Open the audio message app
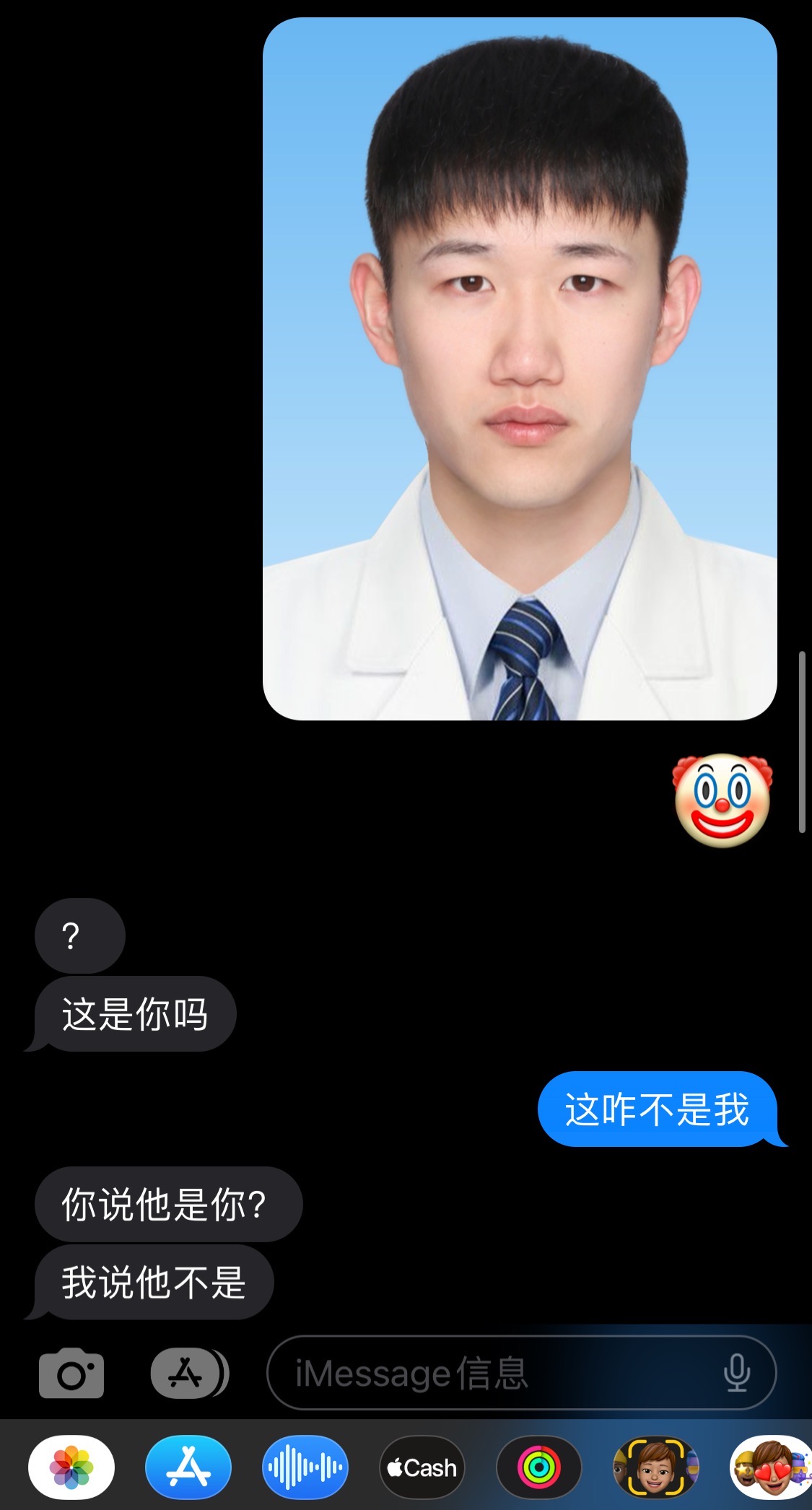Image resolution: width=812 pixels, height=1510 pixels. click(x=305, y=1467)
